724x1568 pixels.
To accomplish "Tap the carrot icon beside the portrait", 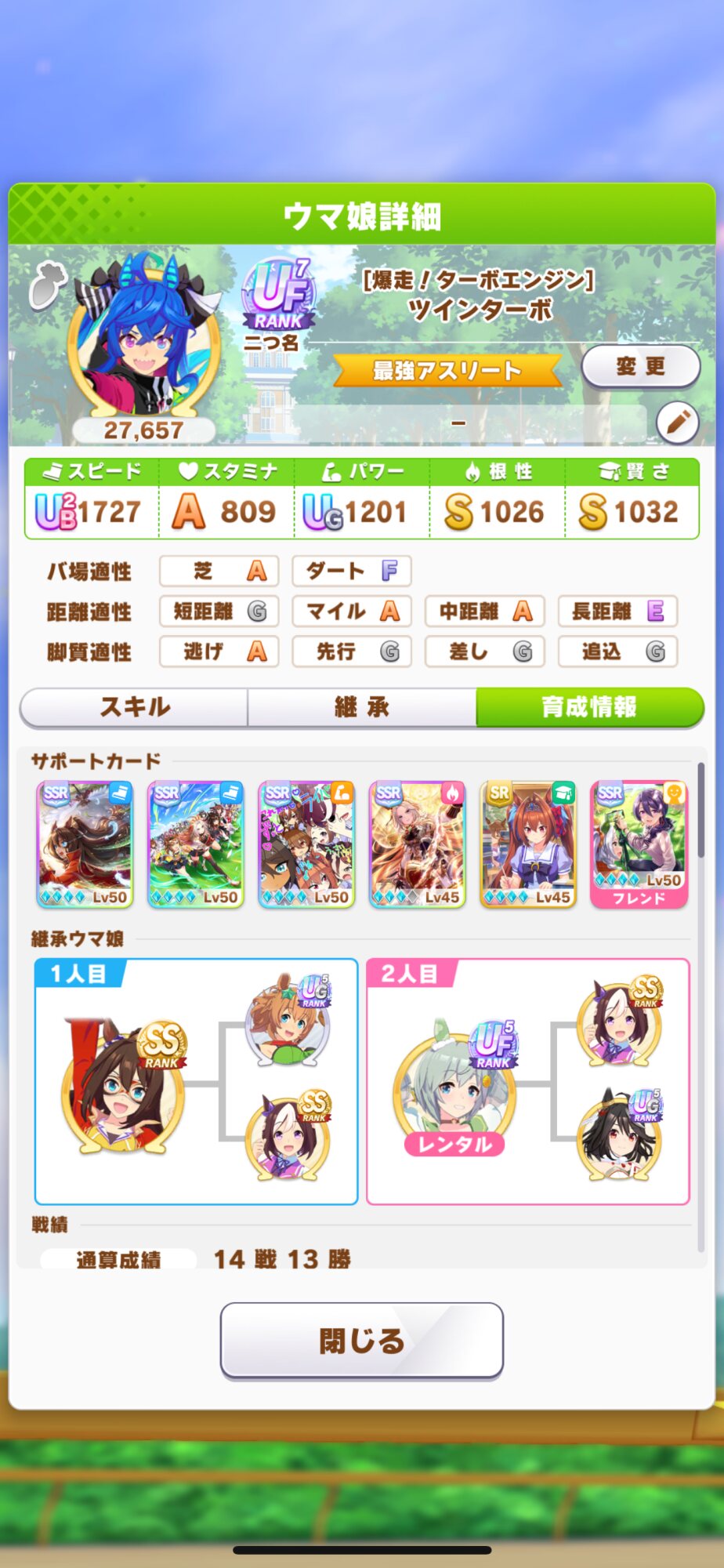I will pyautogui.click(x=48, y=284).
